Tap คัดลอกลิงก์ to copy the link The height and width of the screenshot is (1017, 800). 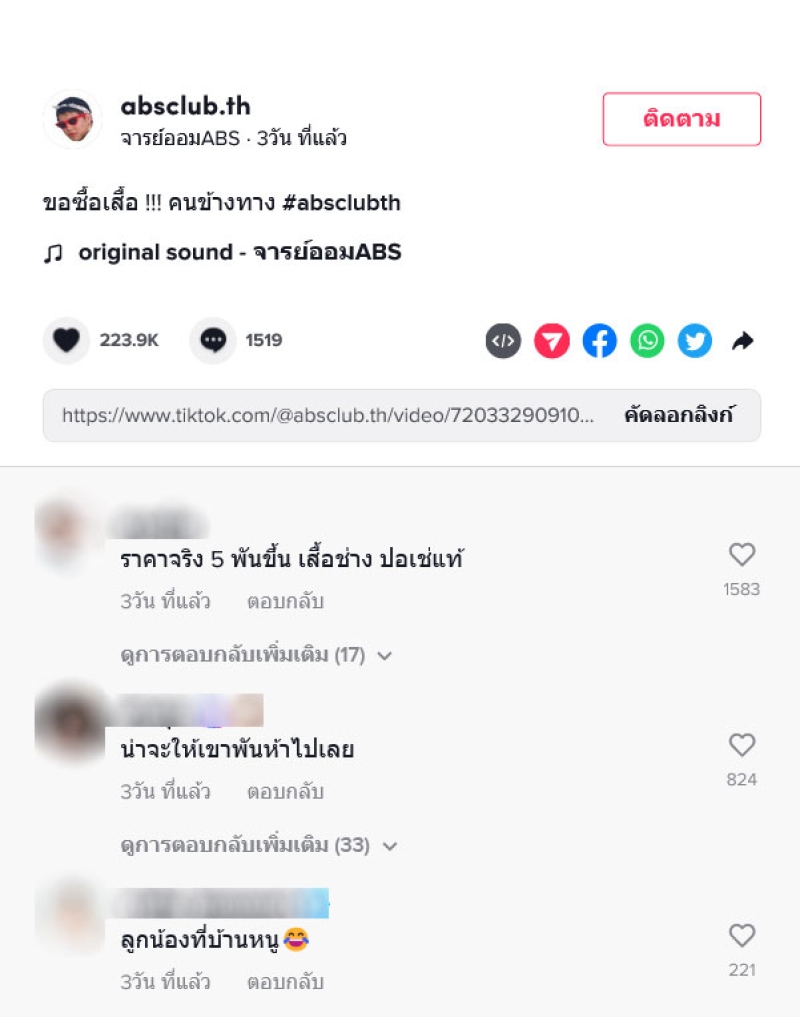point(679,415)
